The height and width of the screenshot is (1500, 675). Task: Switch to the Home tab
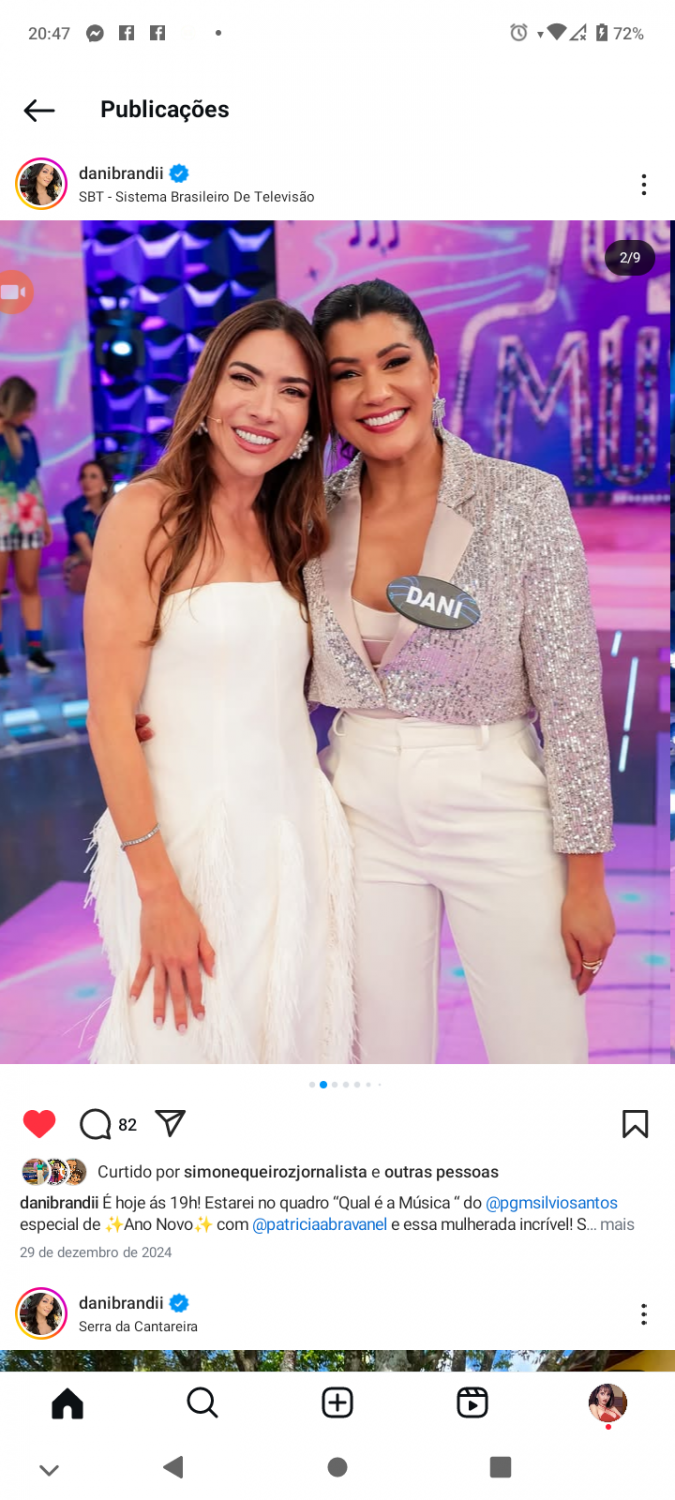tap(67, 1403)
